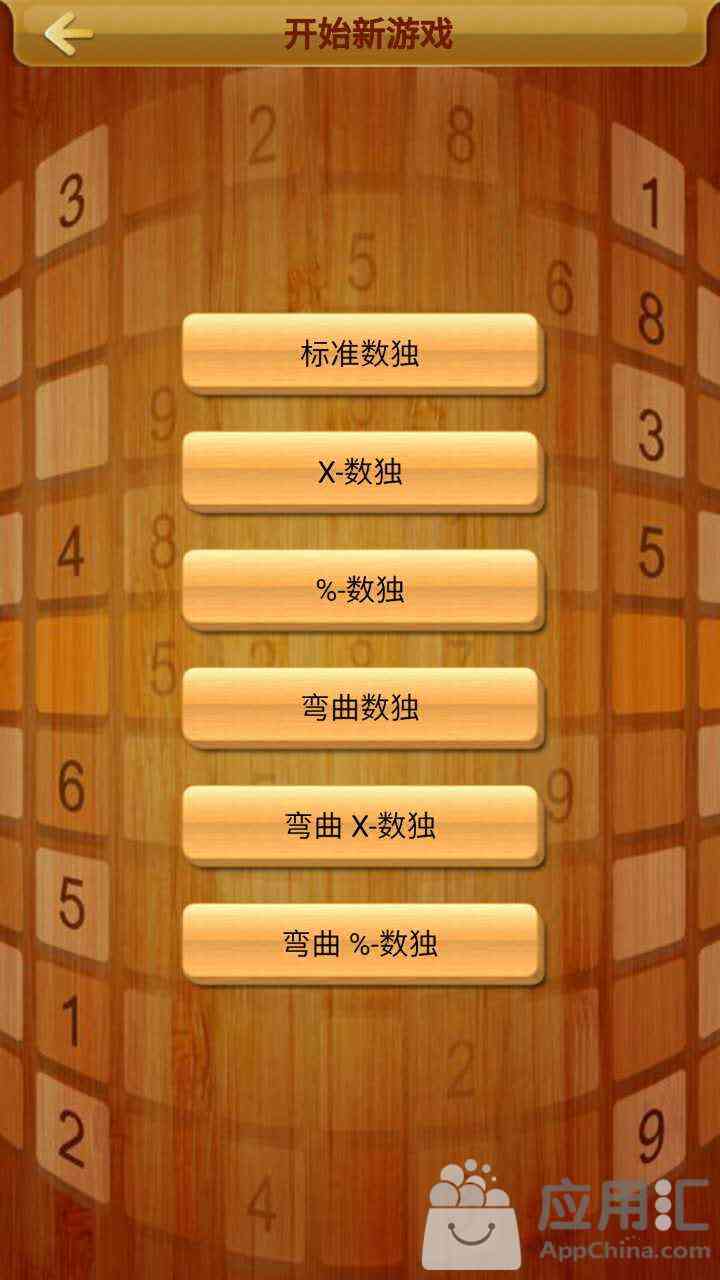Pick the 弯曲 %-数独 option

[x=361, y=944]
